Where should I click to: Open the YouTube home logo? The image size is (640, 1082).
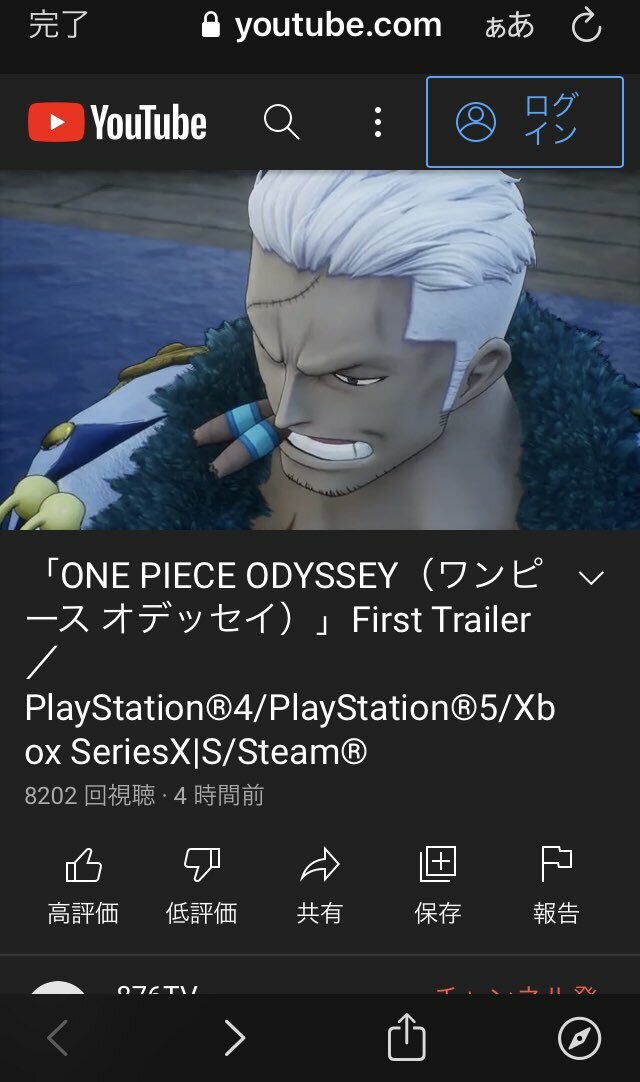pyautogui.click(x=117, y=123)
